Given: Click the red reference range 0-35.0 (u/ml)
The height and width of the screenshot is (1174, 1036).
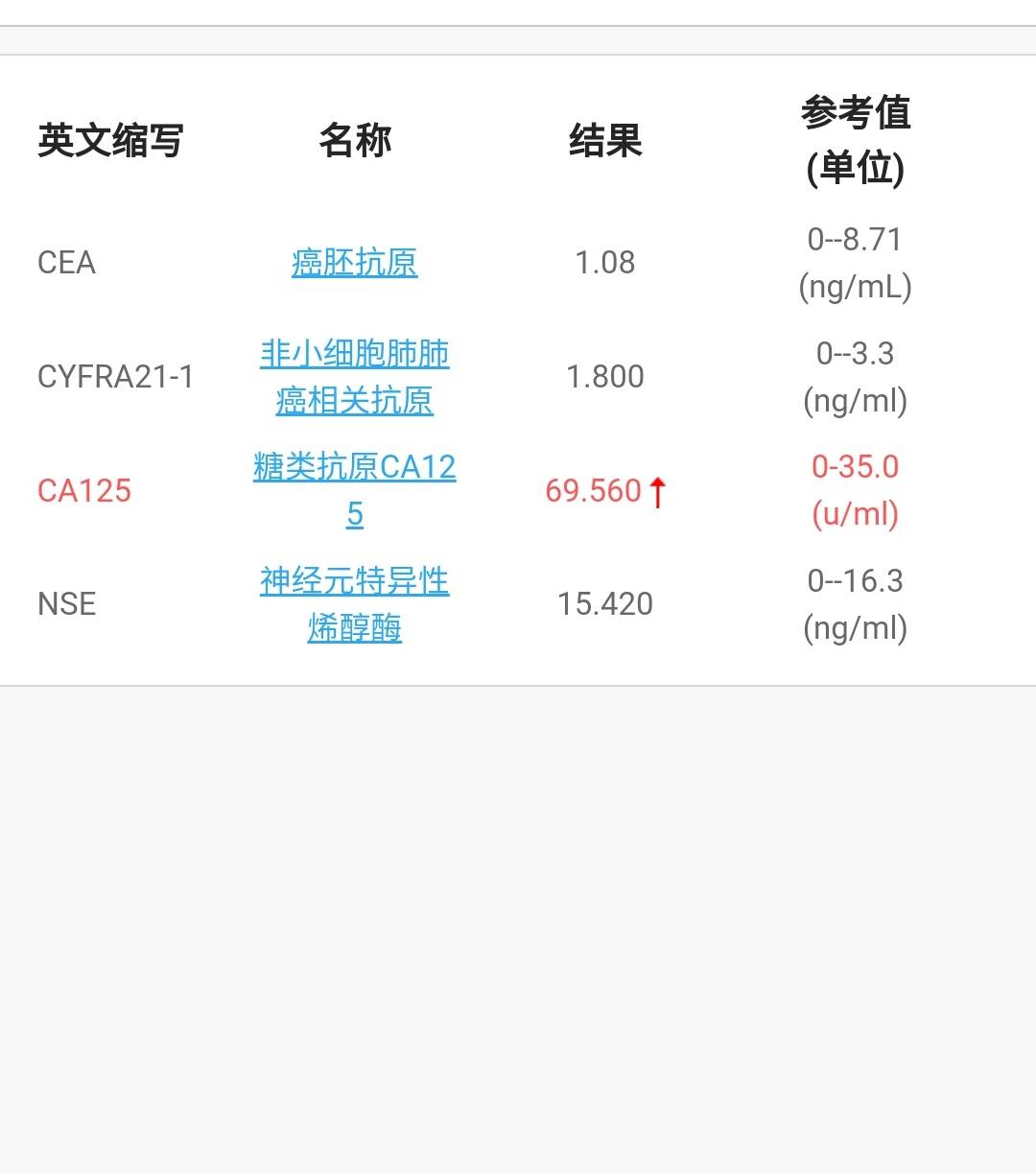Looking at the screenshot, I should coord(856,491).
